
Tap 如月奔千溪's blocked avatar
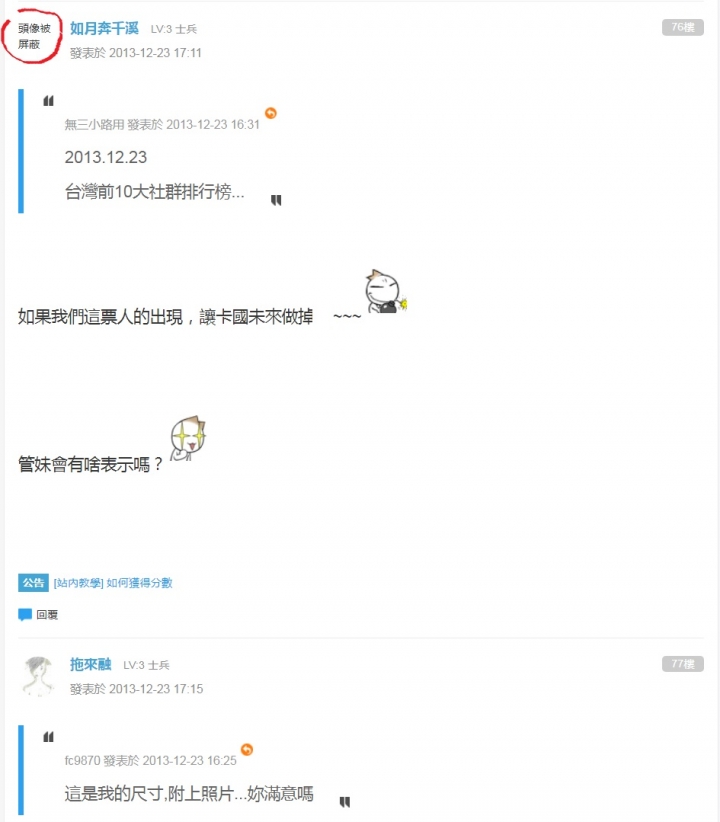[x=34, y=36]
